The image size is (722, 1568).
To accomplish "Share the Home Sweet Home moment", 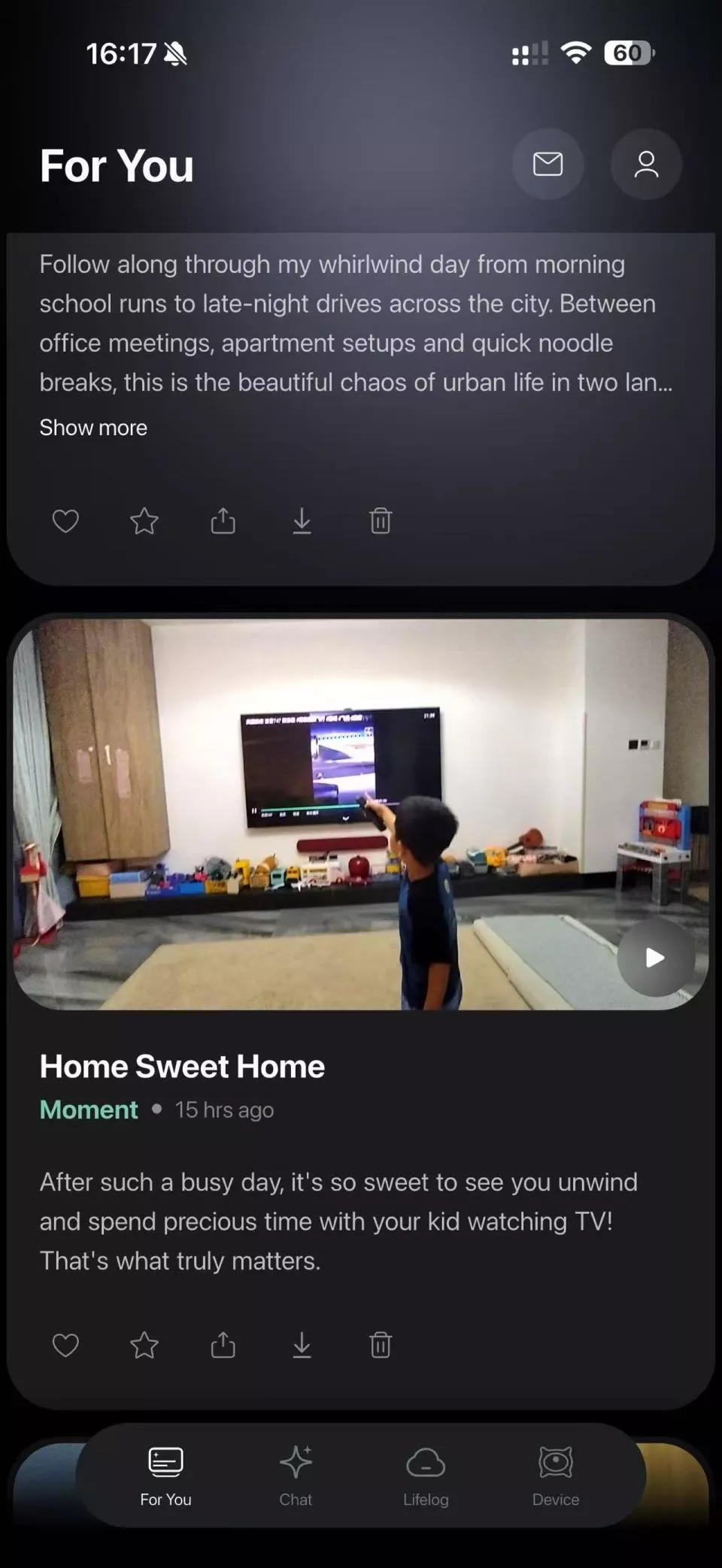I will [x=223, y=1345].
